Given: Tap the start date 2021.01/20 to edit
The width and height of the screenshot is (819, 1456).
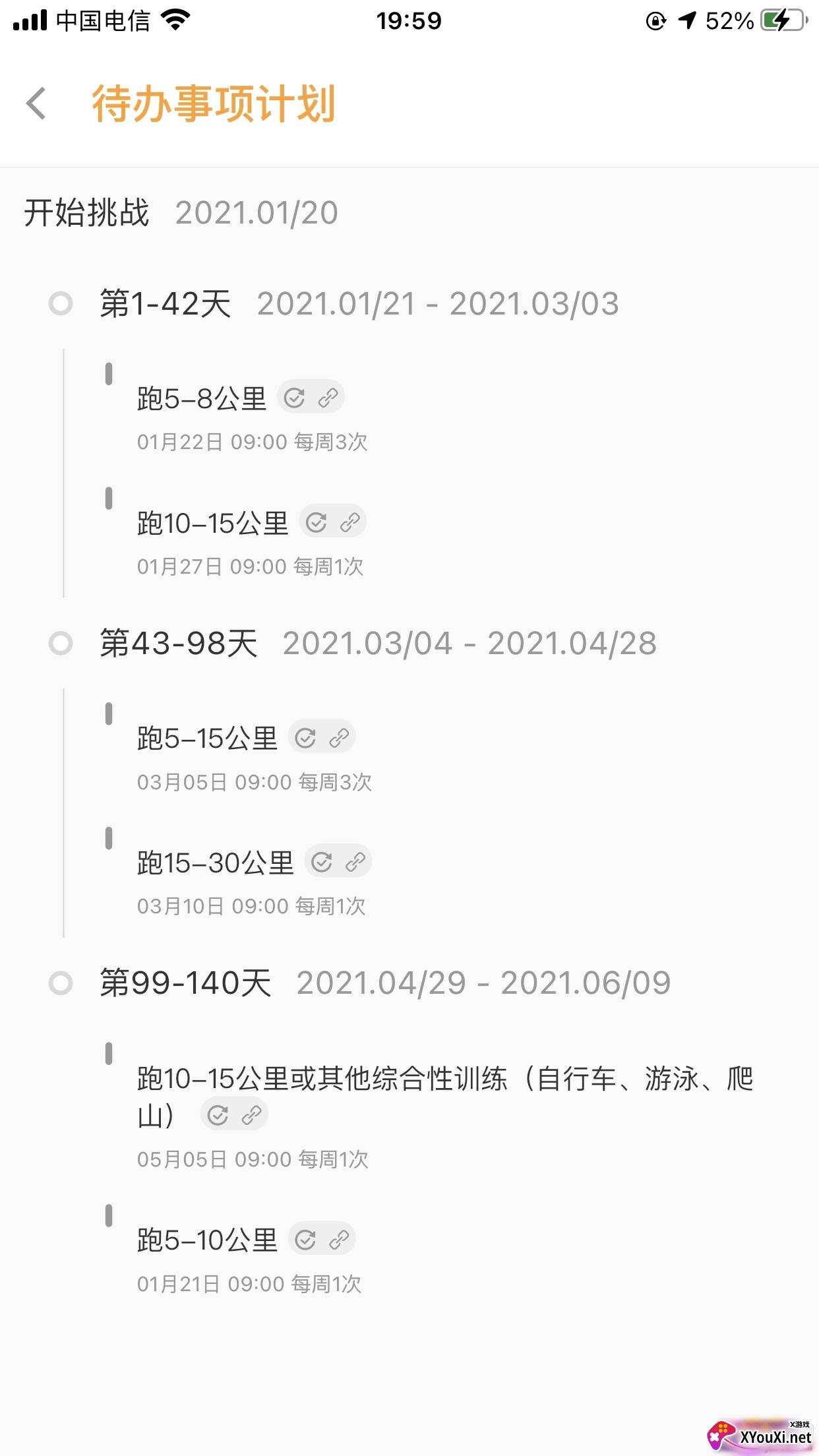Looking at the screenshot, I should (257, 213).
